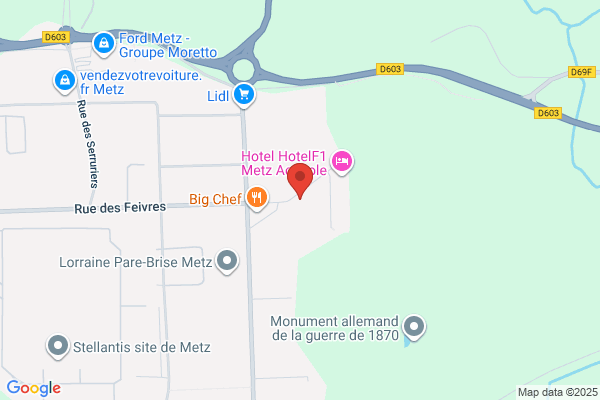Select the Stellantis site de Metz marker
The height and width of the screenshot is (400, 600).
pos(58,347)
